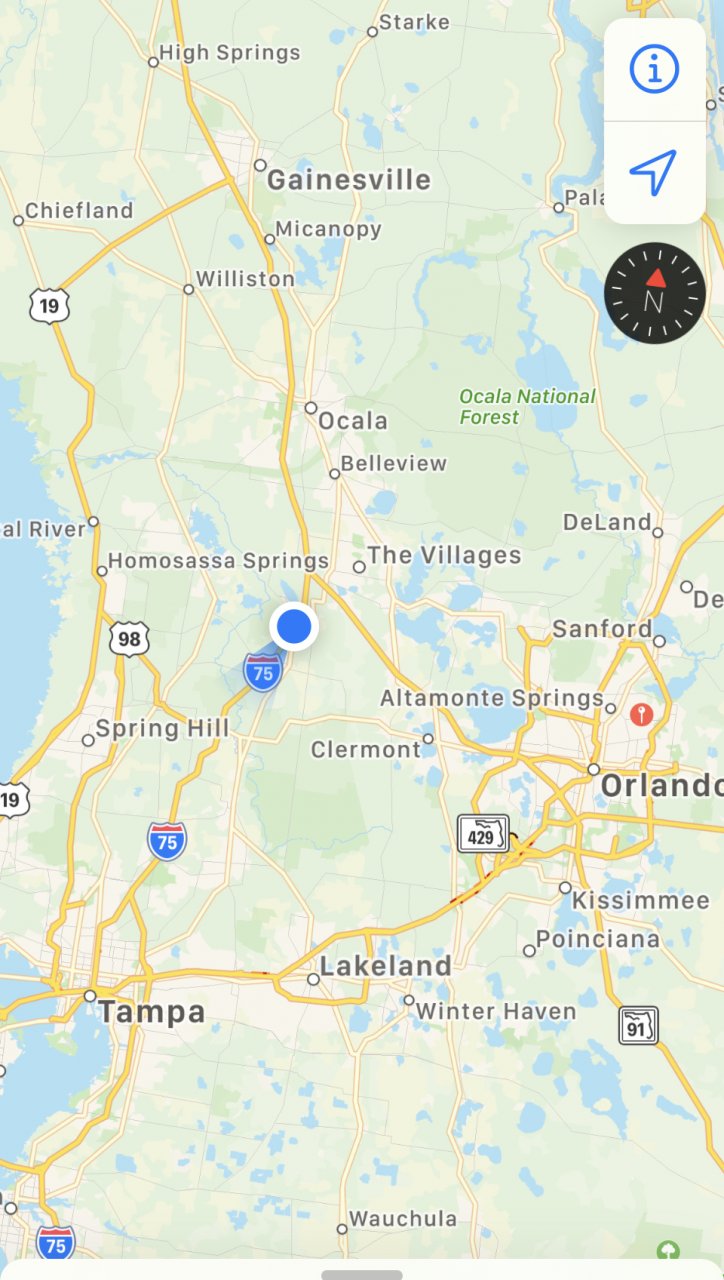Tap the location tracking arrow

(653, 173)
